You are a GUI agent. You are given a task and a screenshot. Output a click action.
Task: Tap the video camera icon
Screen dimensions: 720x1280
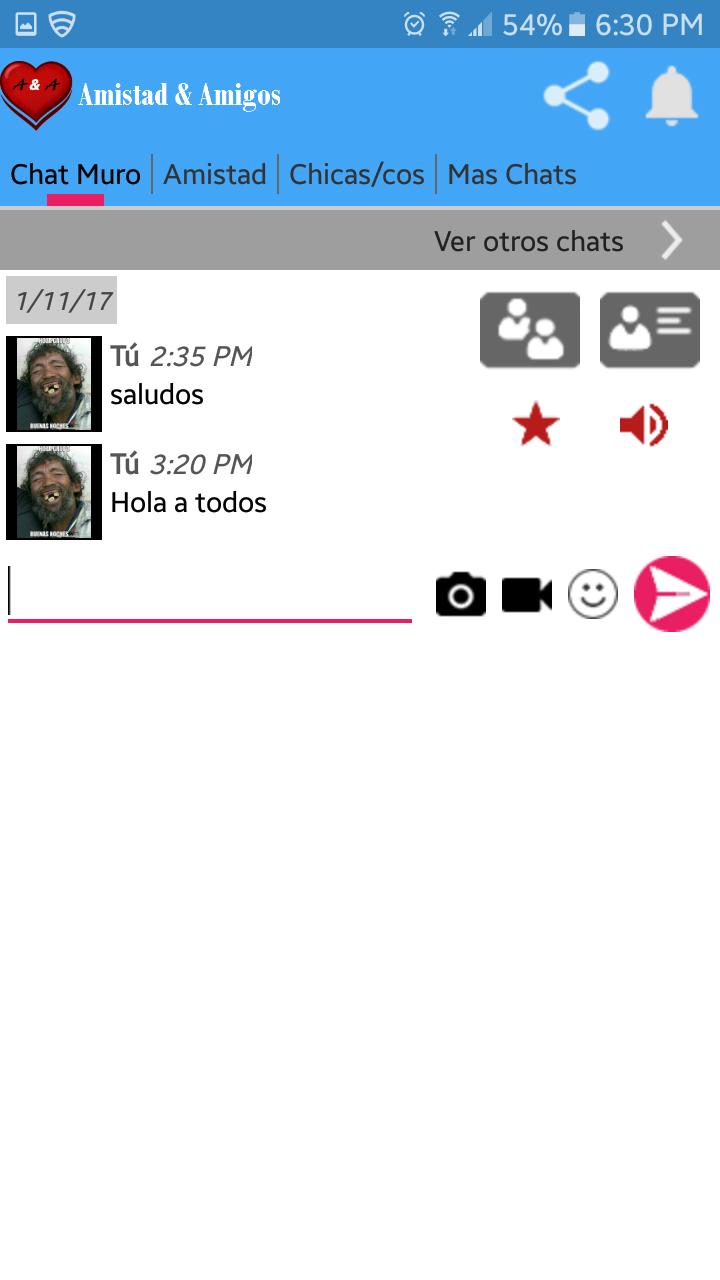point(526,594)
